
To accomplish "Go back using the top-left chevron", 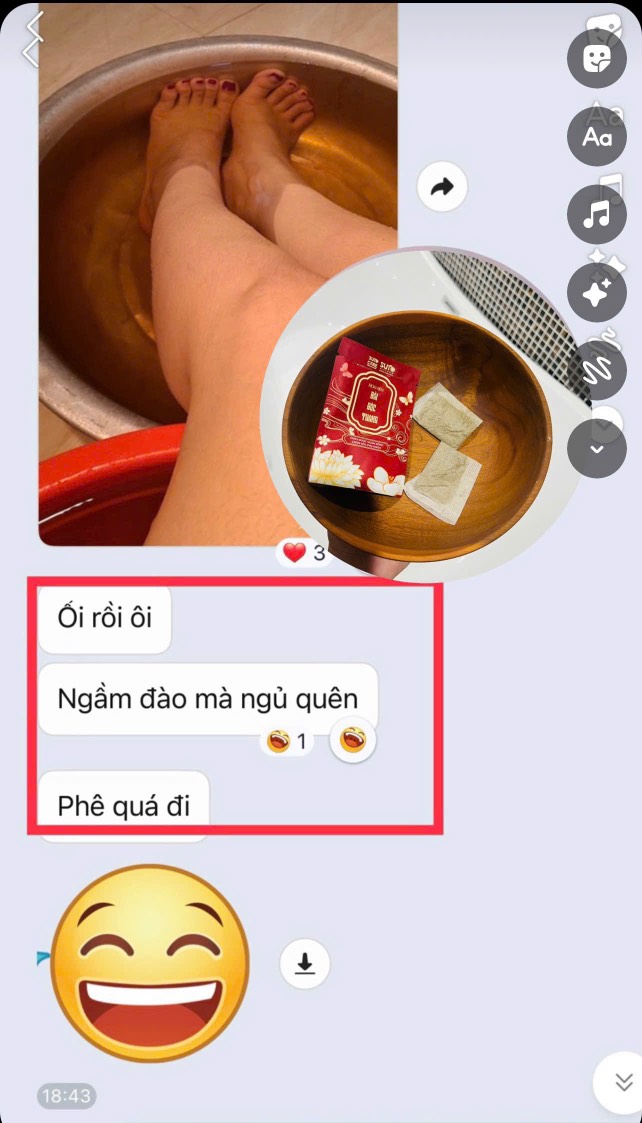I will 32,40.
